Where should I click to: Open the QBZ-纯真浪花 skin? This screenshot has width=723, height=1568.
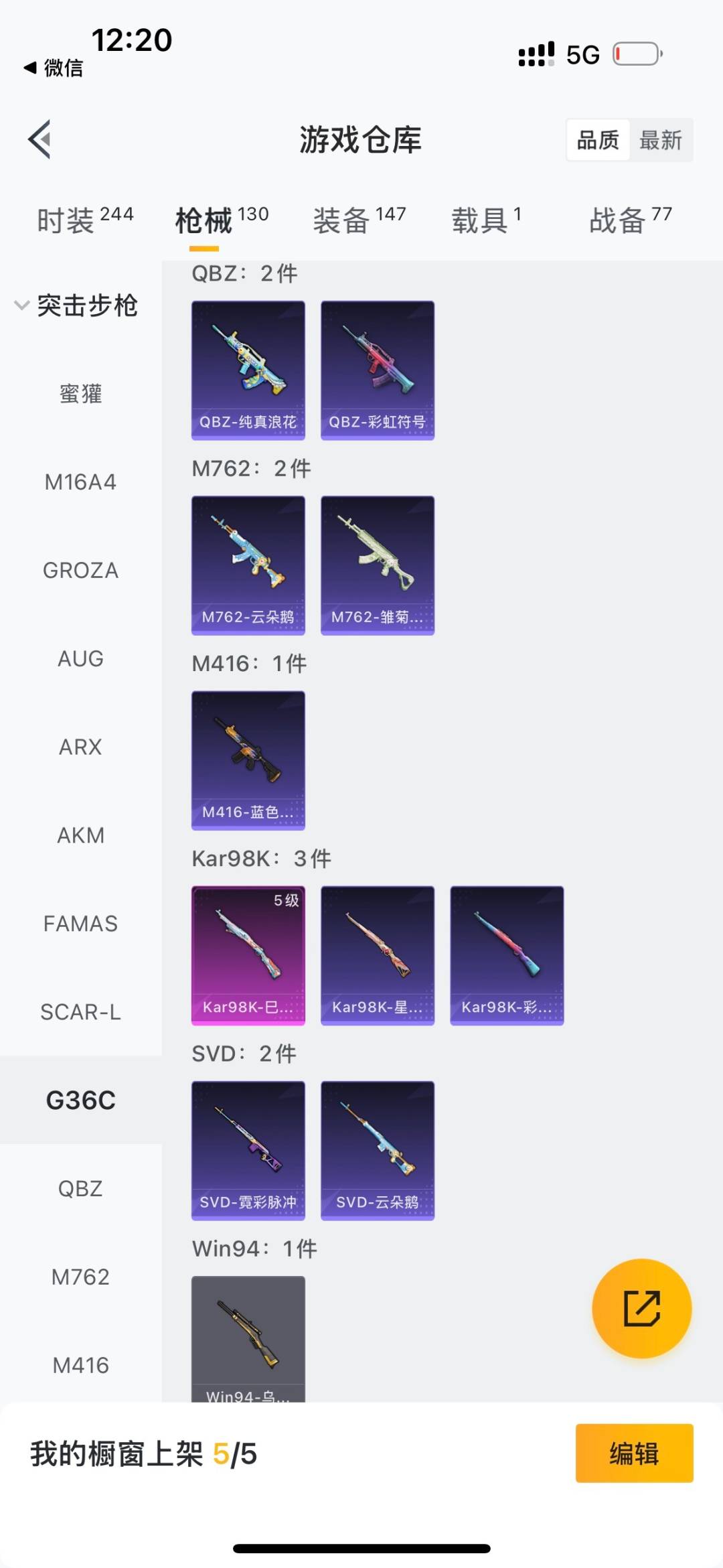(248, 370)
